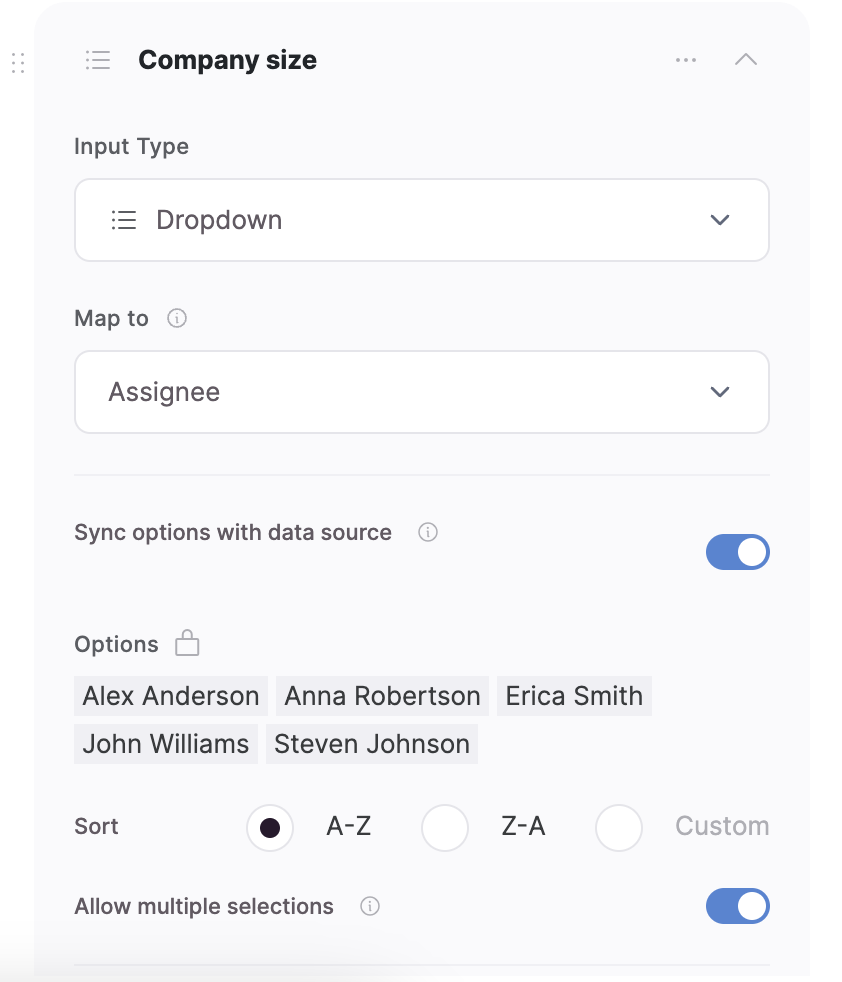Select the Z-A sort radio button

(x=444, y=827)
